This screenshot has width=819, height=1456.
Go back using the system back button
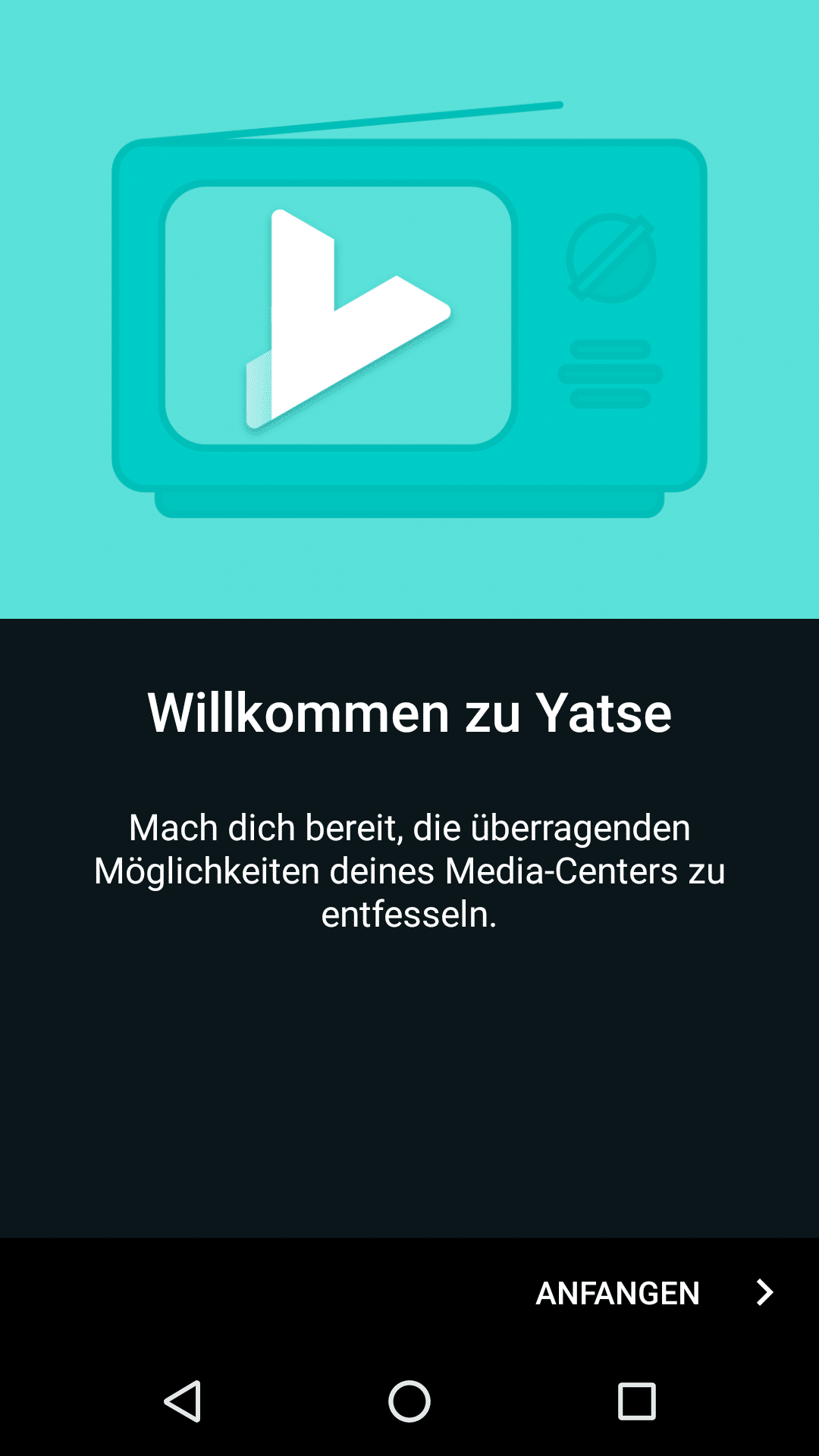point(183,1401)
